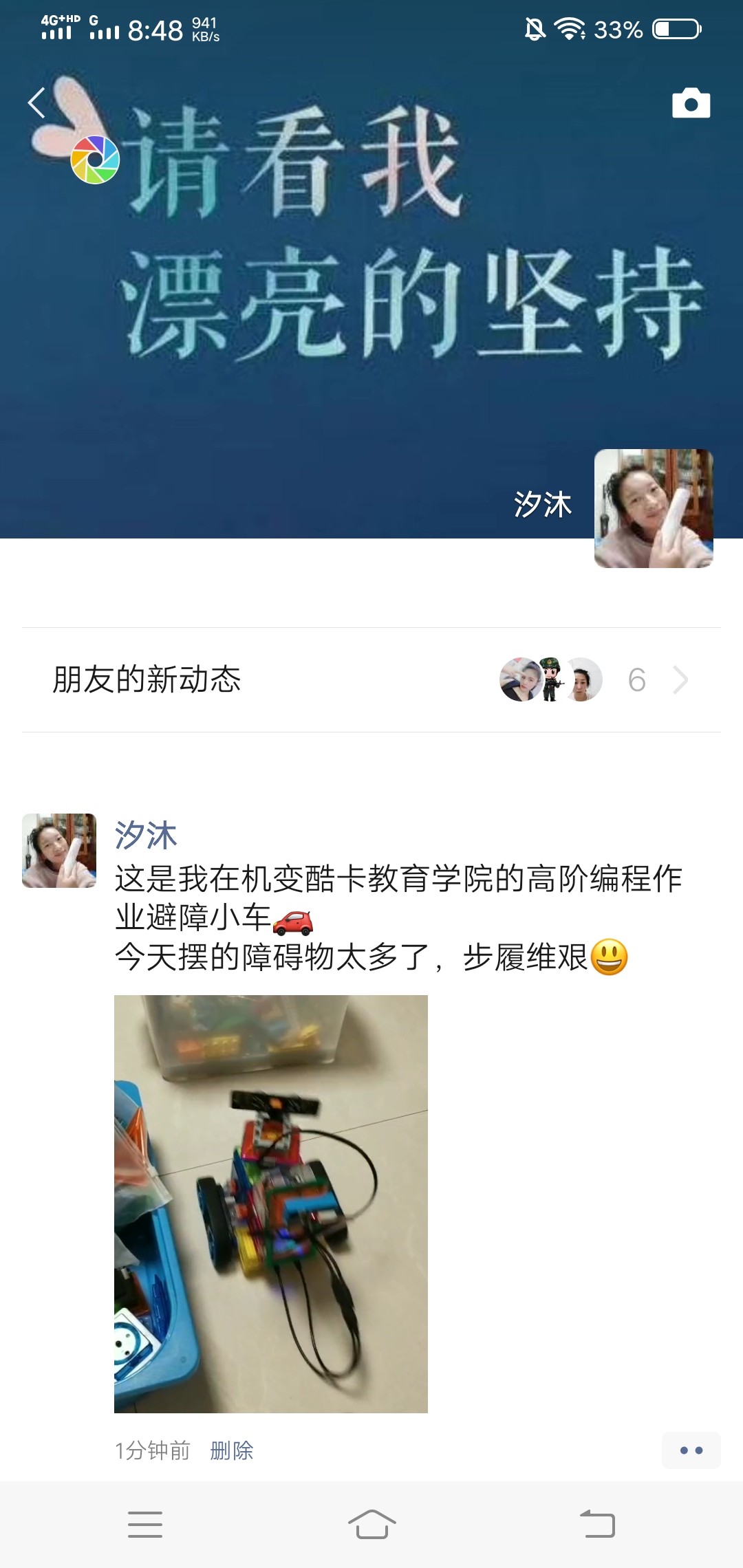Screen dimensions: 743x1568
Task: Open the like and comment menu
Action: pyautogui.click(x=691, y=1450)
